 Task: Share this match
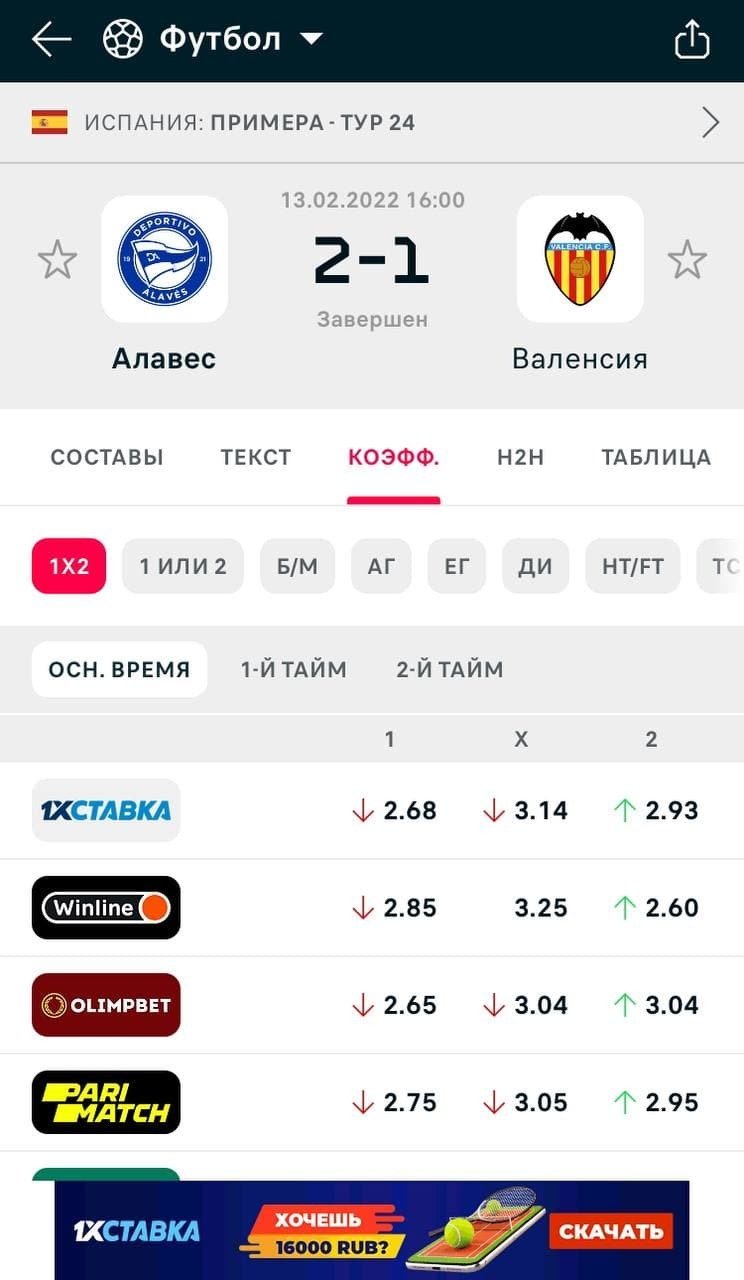(692, 40)
